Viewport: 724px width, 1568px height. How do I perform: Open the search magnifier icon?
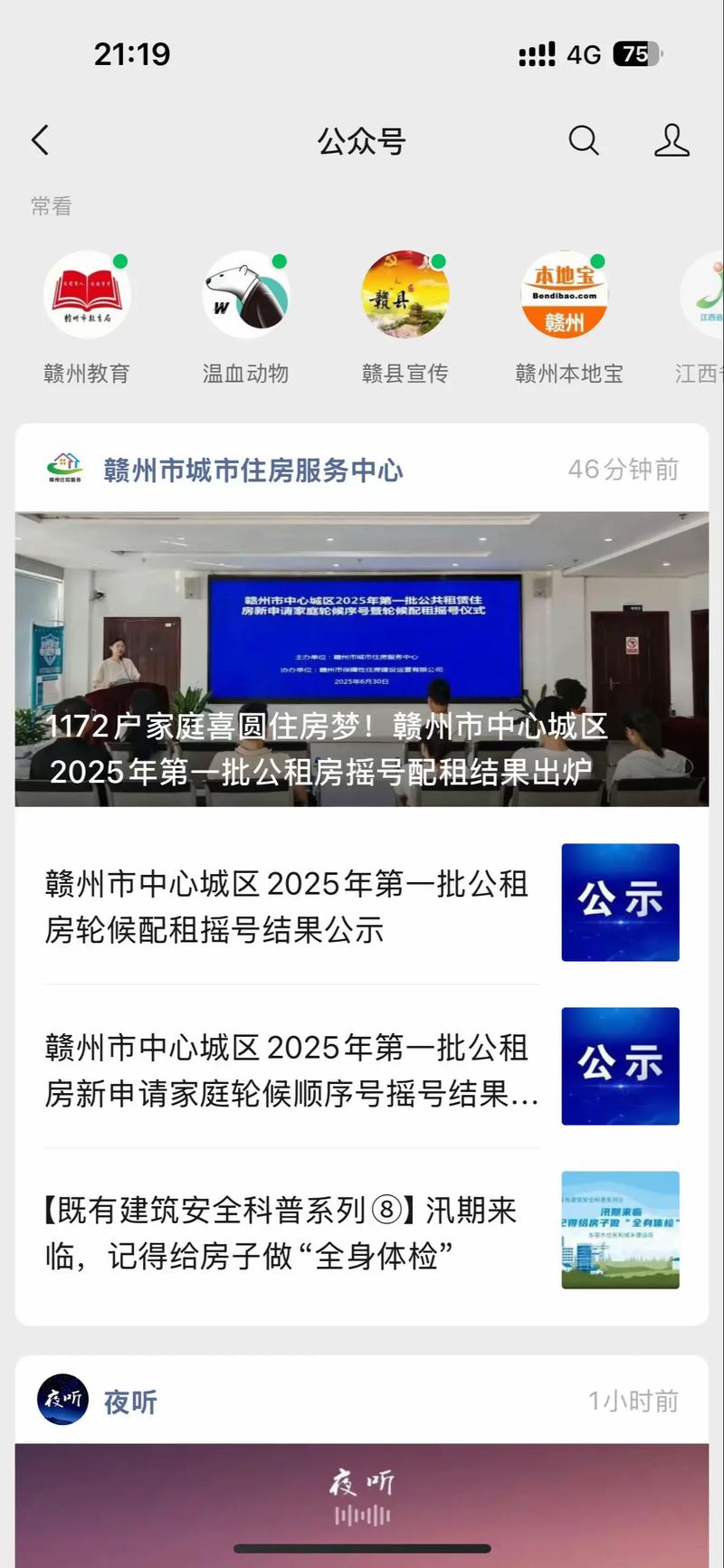pyautogui.click(x=584, y=140)
